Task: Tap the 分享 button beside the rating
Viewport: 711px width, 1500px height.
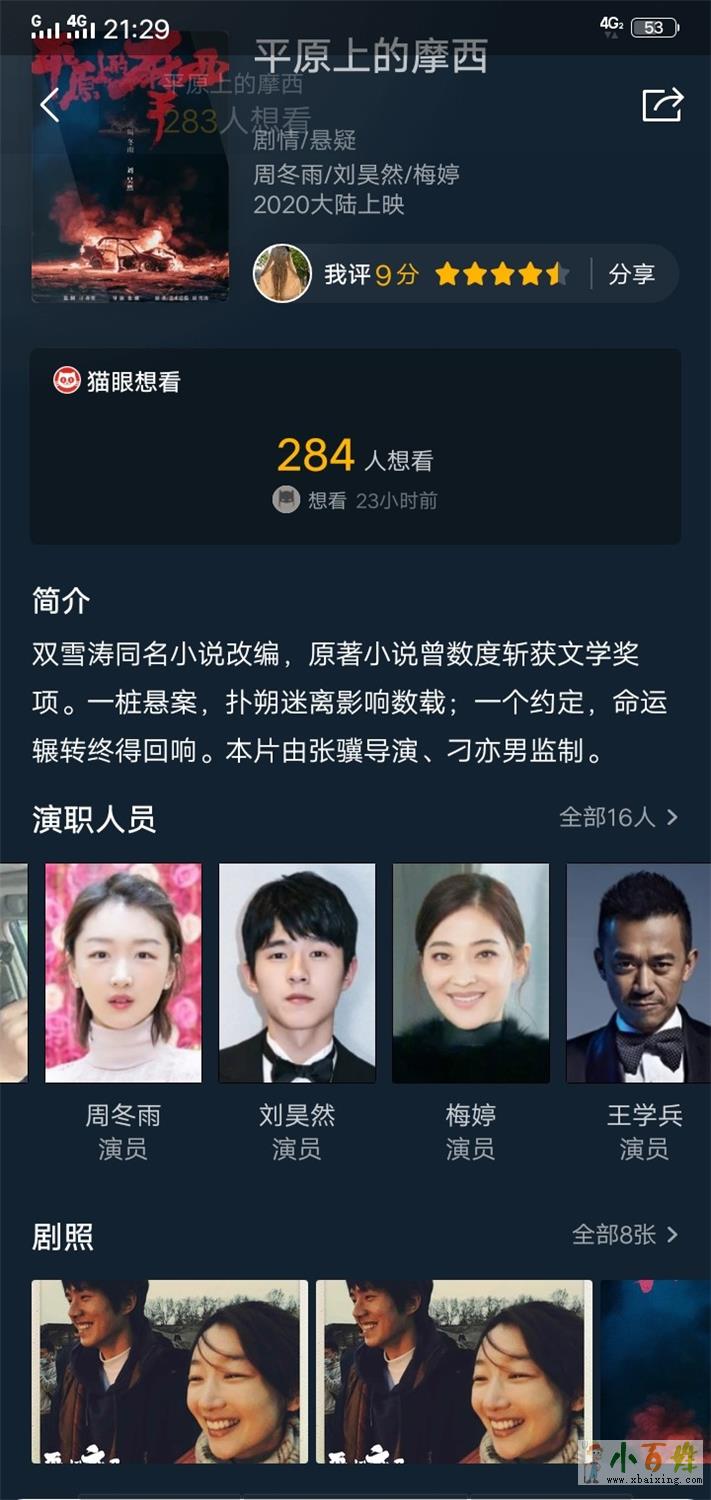Action: [632, 274]
